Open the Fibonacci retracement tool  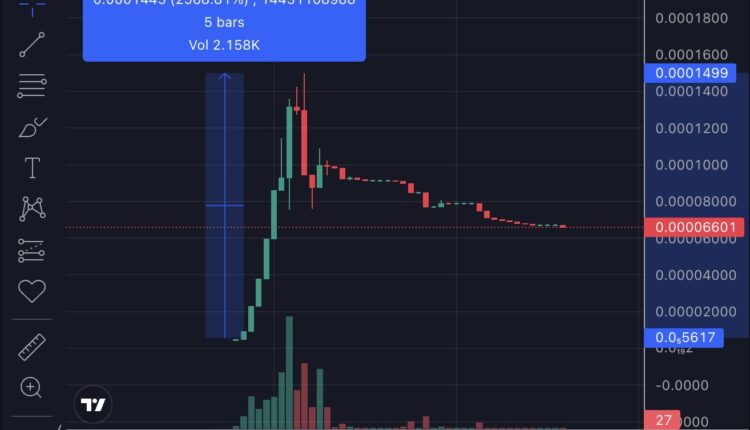tap(32, 86)
